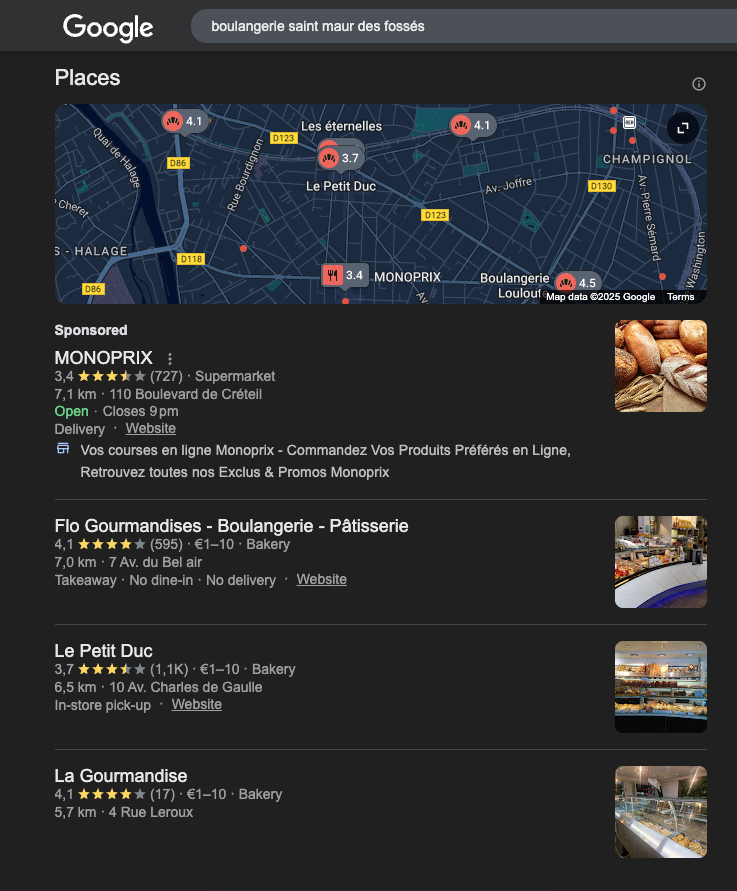Select the 3.4 MONOPRIX map pin

point(344,275)
